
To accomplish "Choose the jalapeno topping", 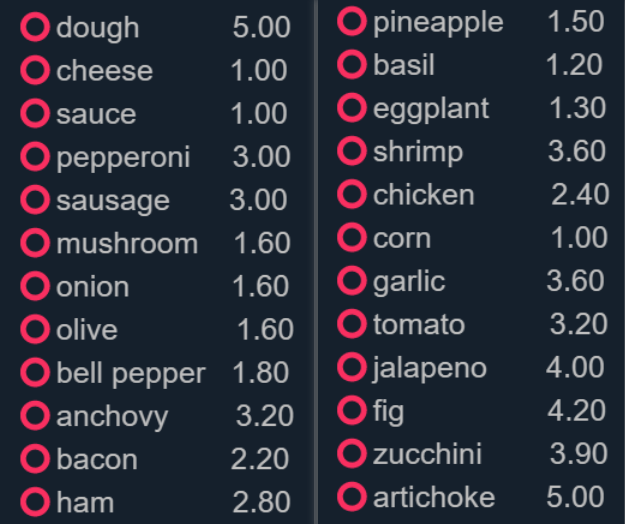I will click(x=352, y=367).
